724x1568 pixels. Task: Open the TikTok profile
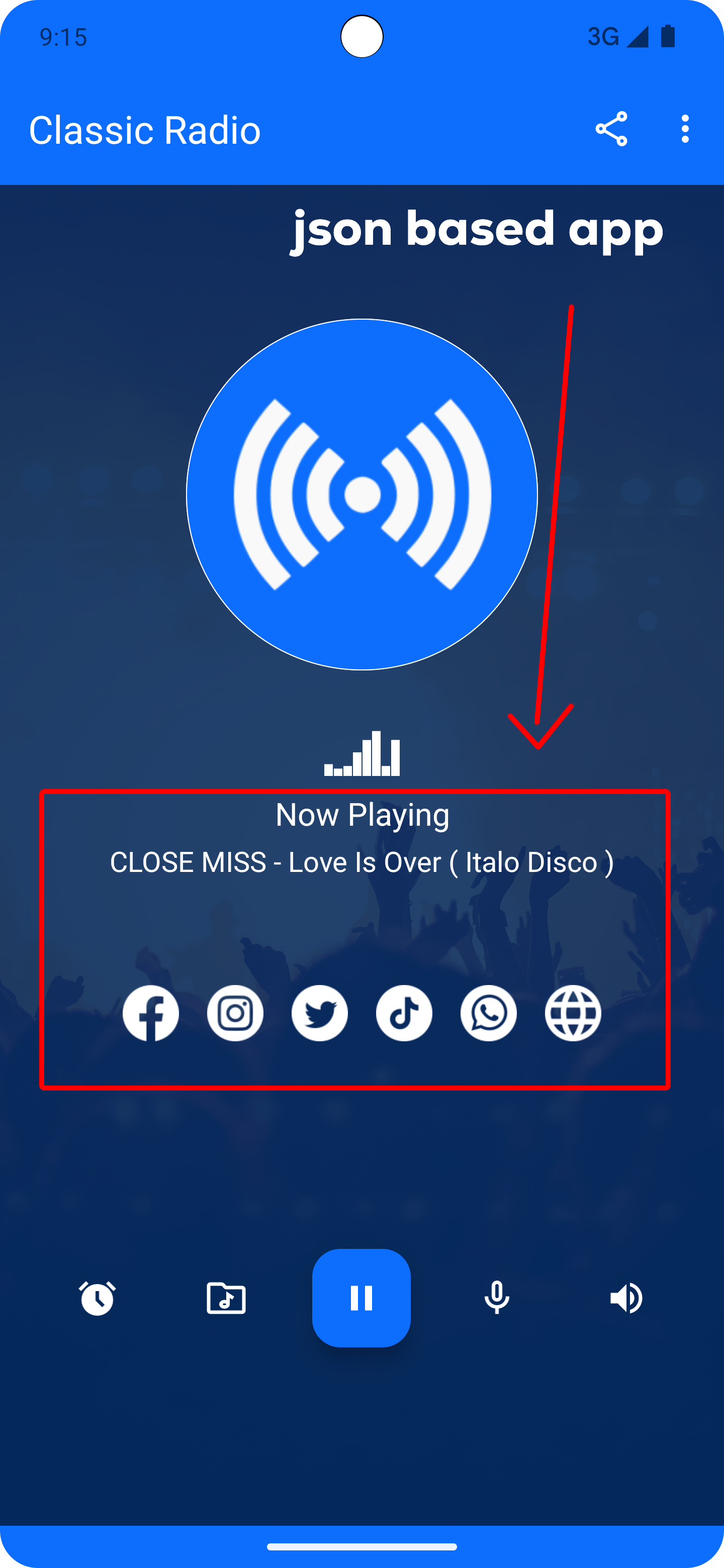(x=404, y=1014)
